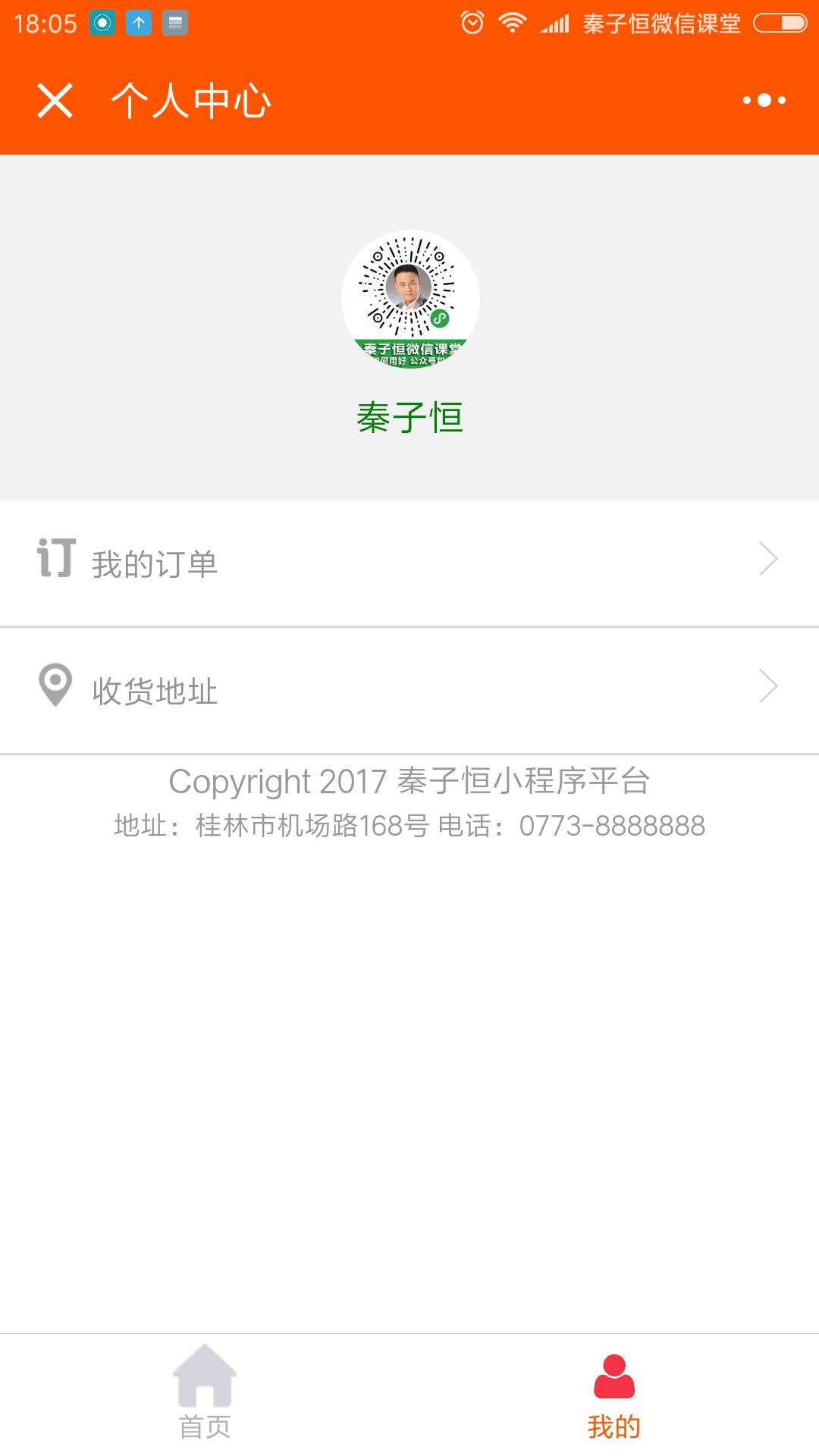Open the three-dot overflow menu
The image size is (819, 1456).
(764, 100)
